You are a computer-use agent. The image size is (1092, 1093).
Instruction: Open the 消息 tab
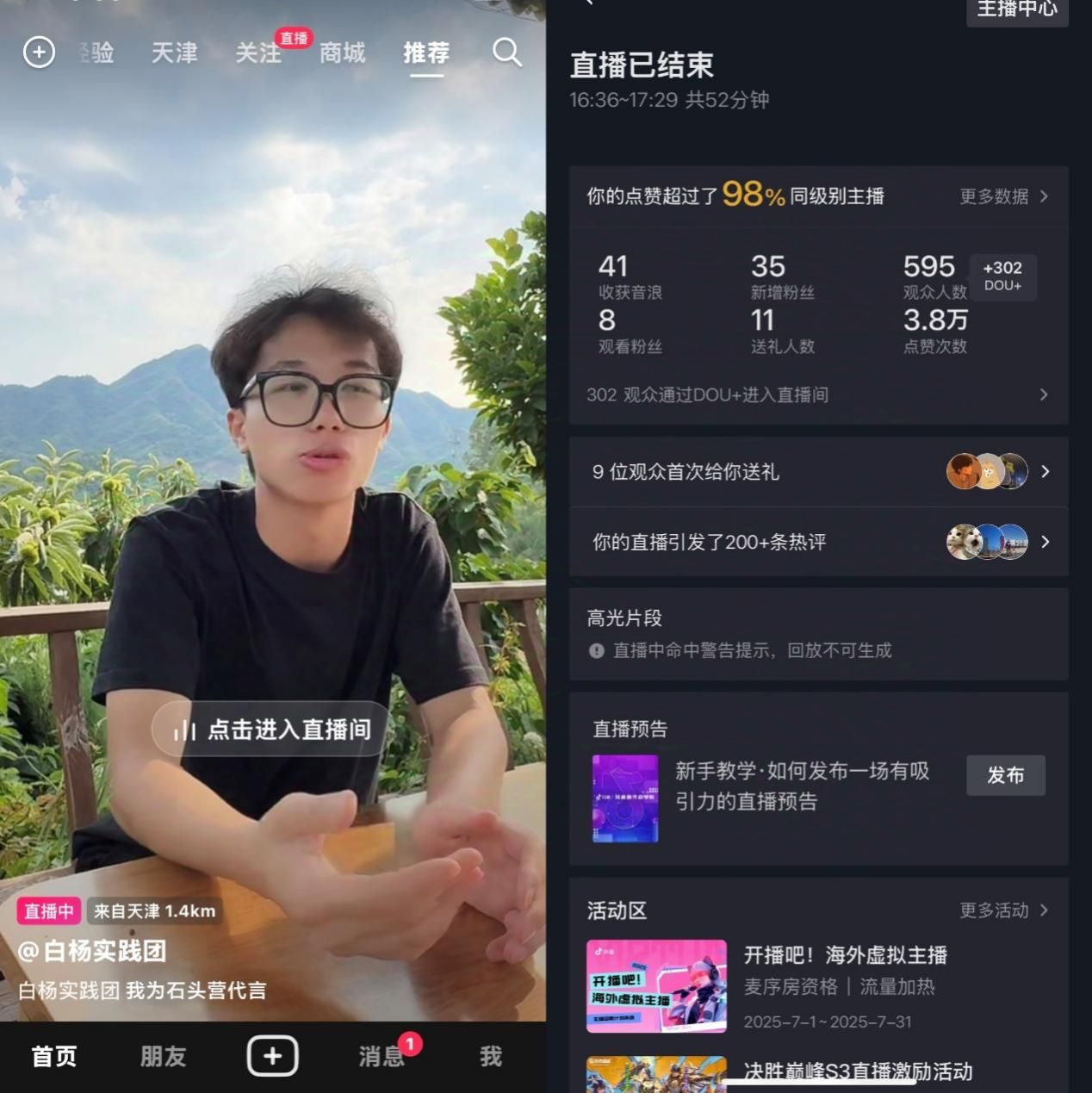[382, 1056]
